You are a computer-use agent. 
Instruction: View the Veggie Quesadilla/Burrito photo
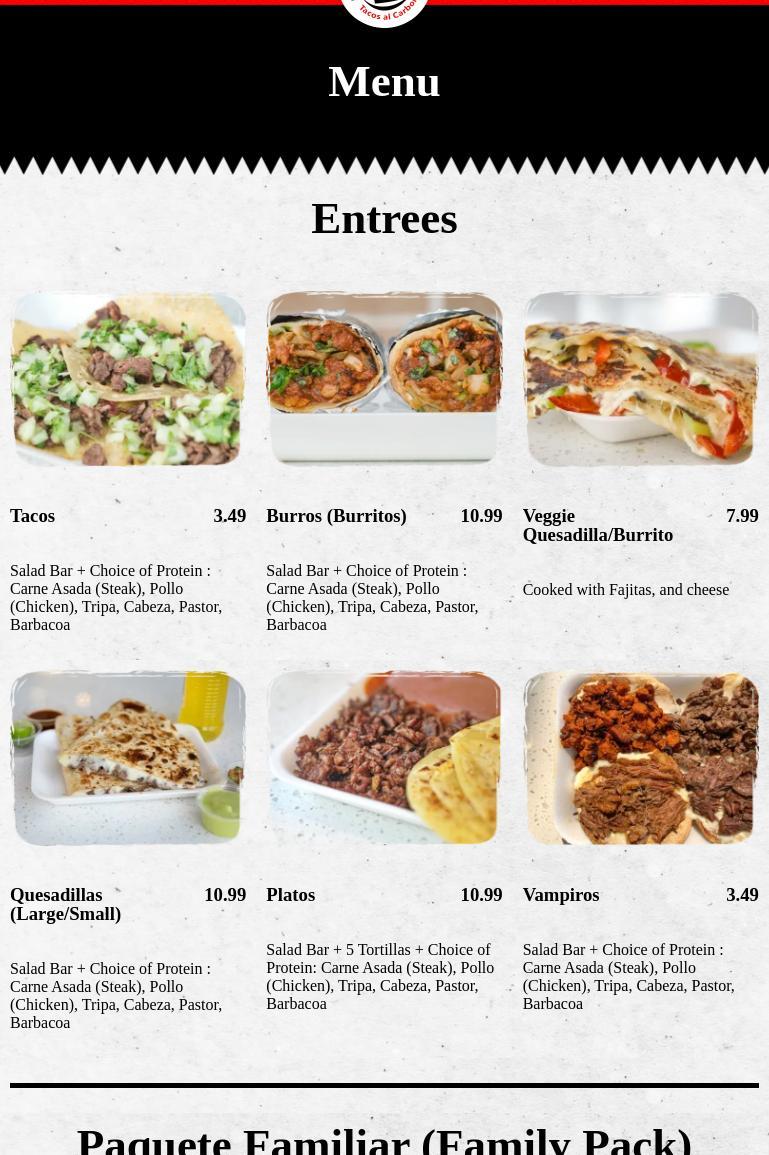640,379
